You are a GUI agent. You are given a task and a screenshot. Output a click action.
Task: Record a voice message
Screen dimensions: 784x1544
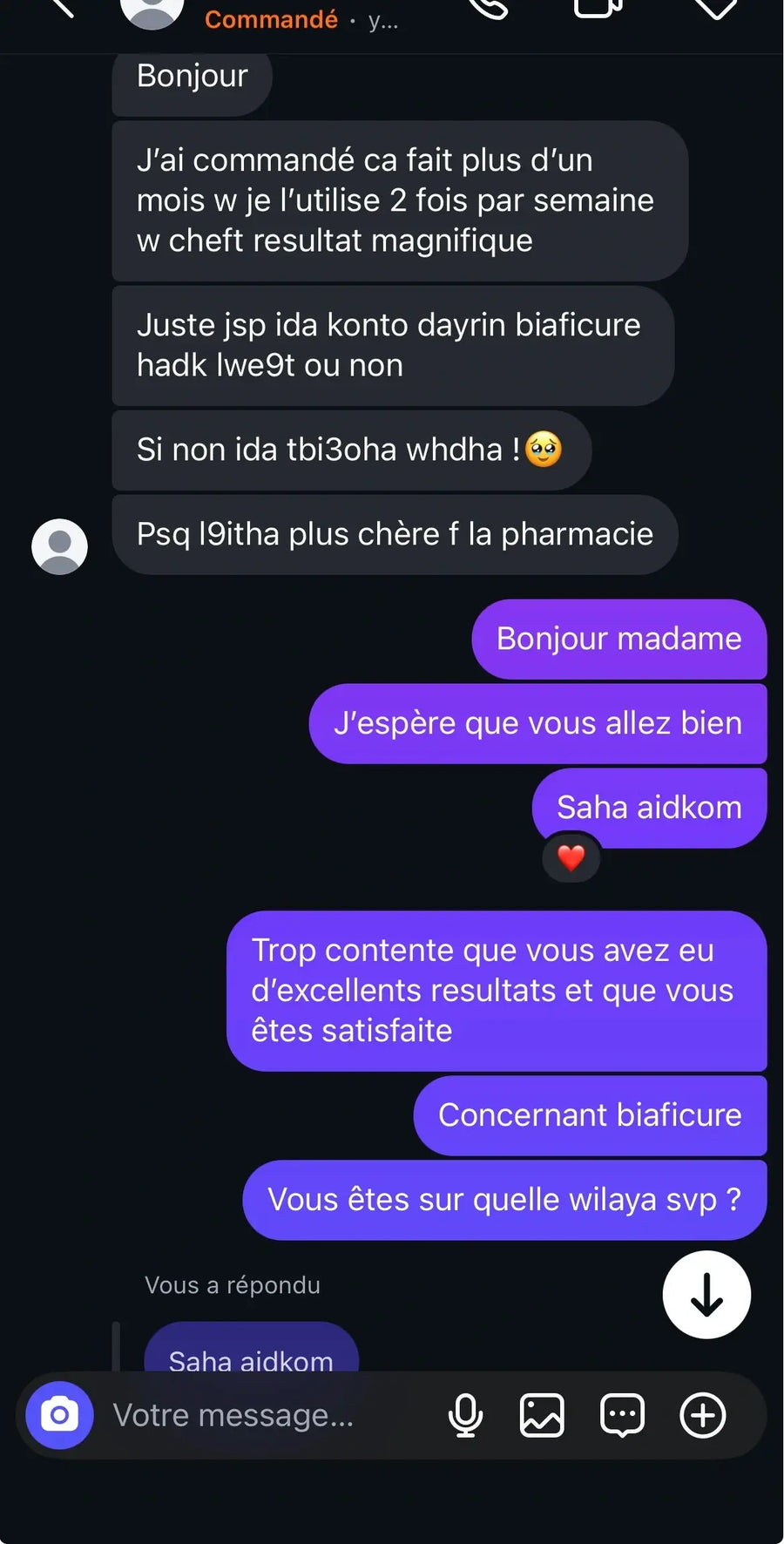465,1415
